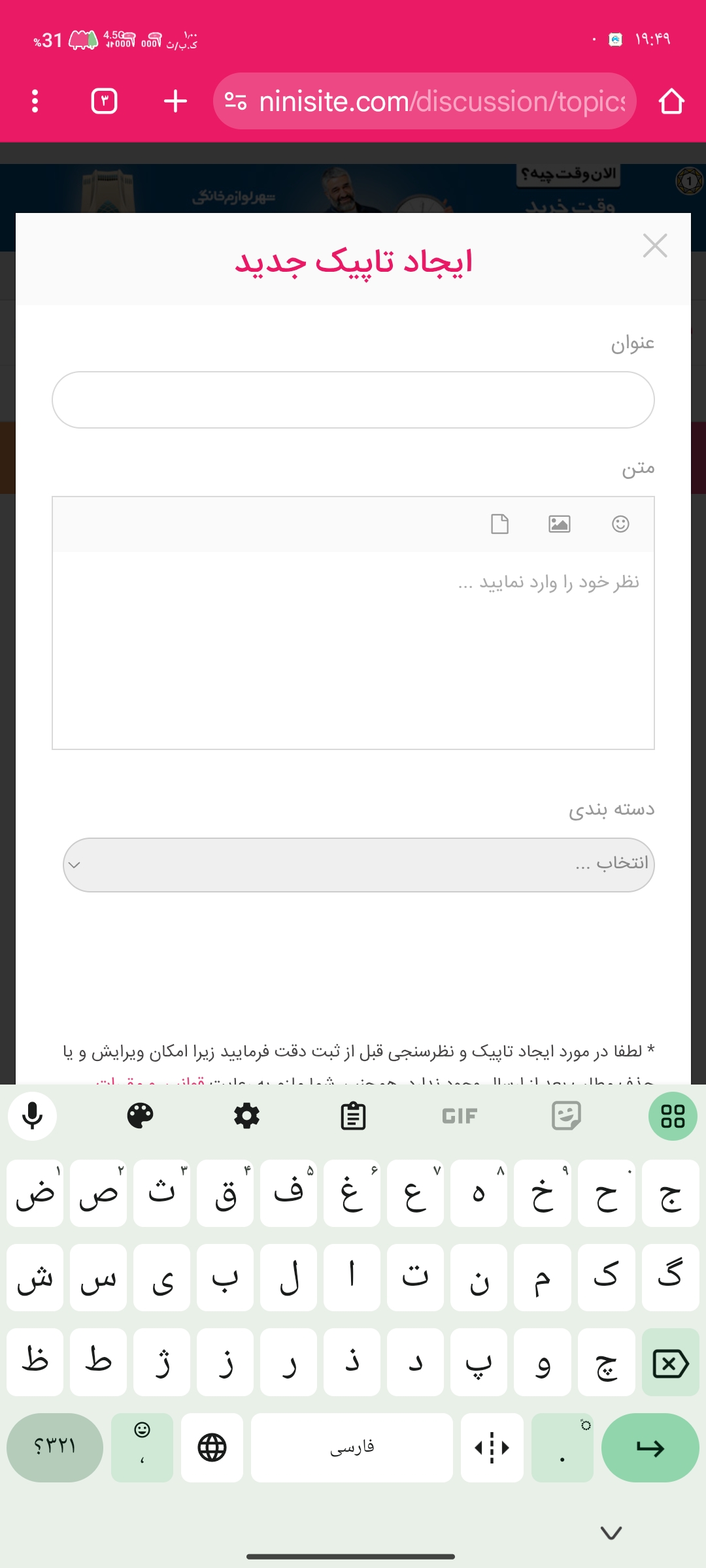
Task: Open the keyboard settings gear
Action: click(246, 1116)
